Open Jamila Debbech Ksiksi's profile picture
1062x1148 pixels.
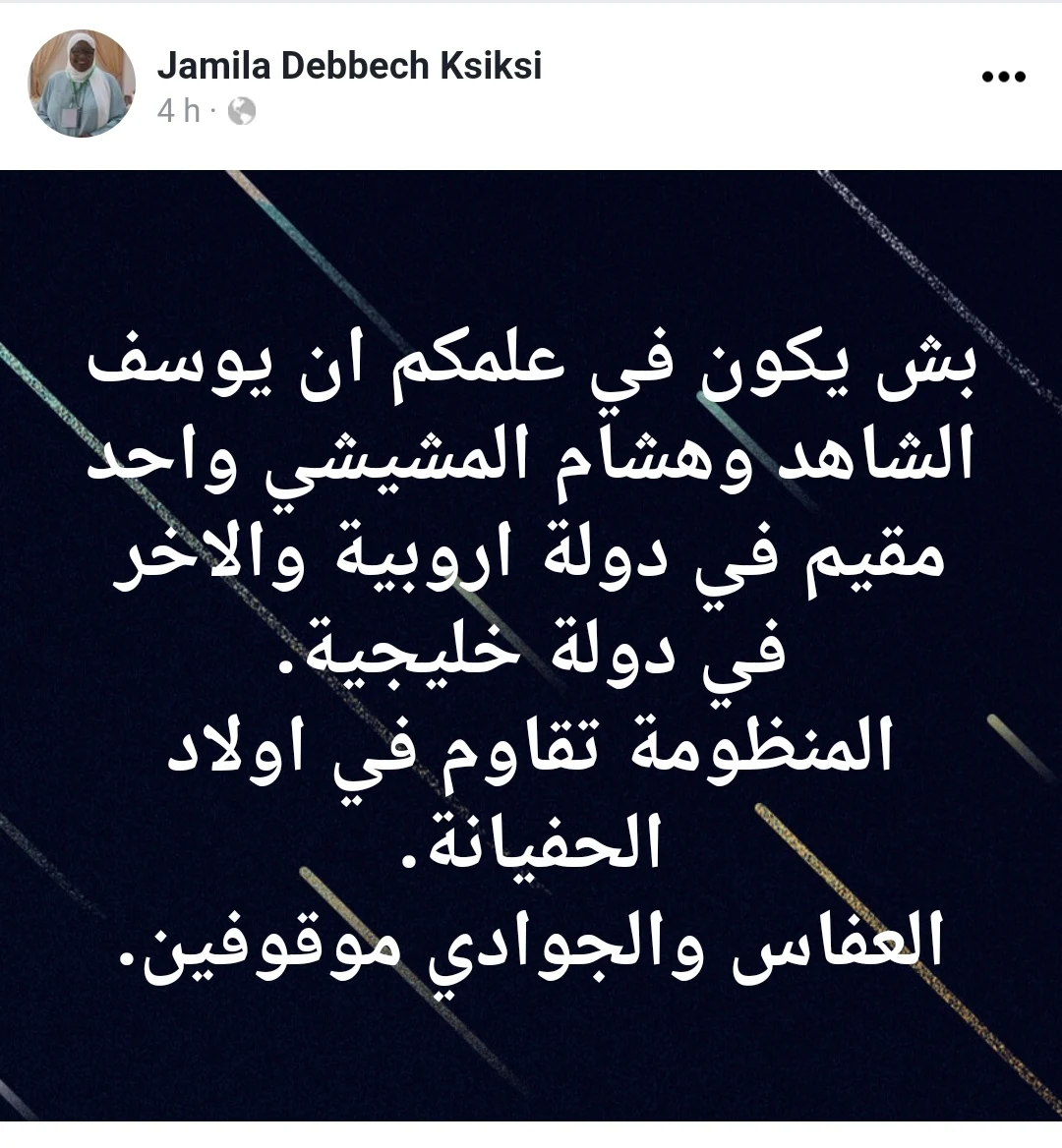tap(82, 84)
